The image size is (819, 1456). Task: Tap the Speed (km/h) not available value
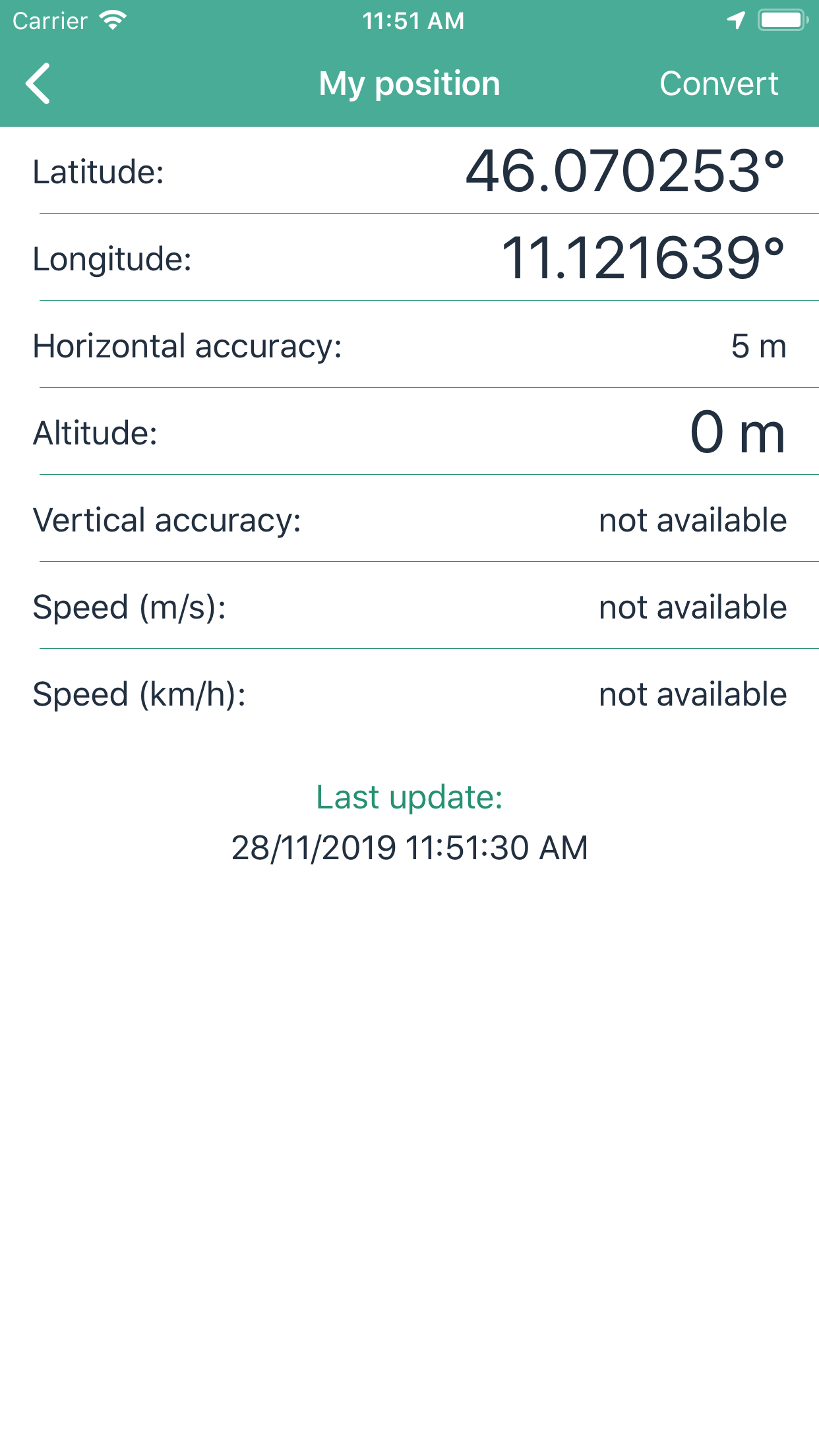[x=692, y=694]
